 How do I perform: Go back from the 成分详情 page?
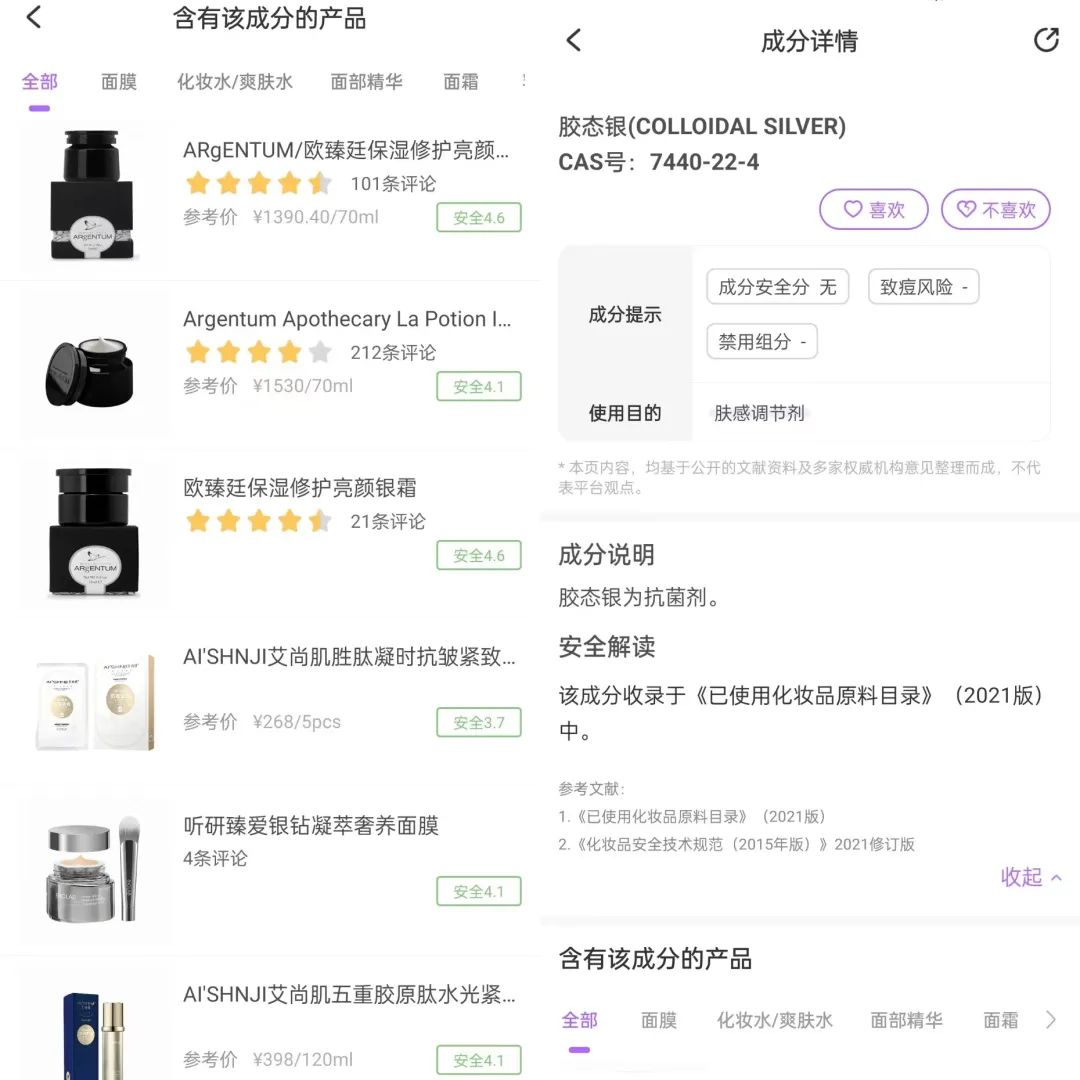point(573,40)
